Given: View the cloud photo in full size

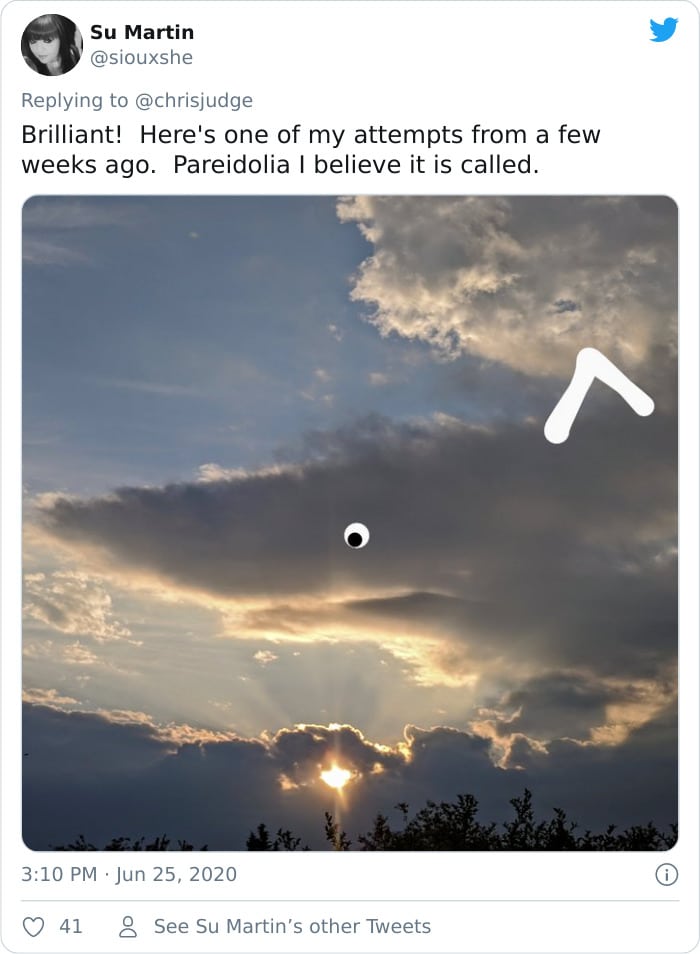Looking at the screenshot, I should click(x=350, y=522).
